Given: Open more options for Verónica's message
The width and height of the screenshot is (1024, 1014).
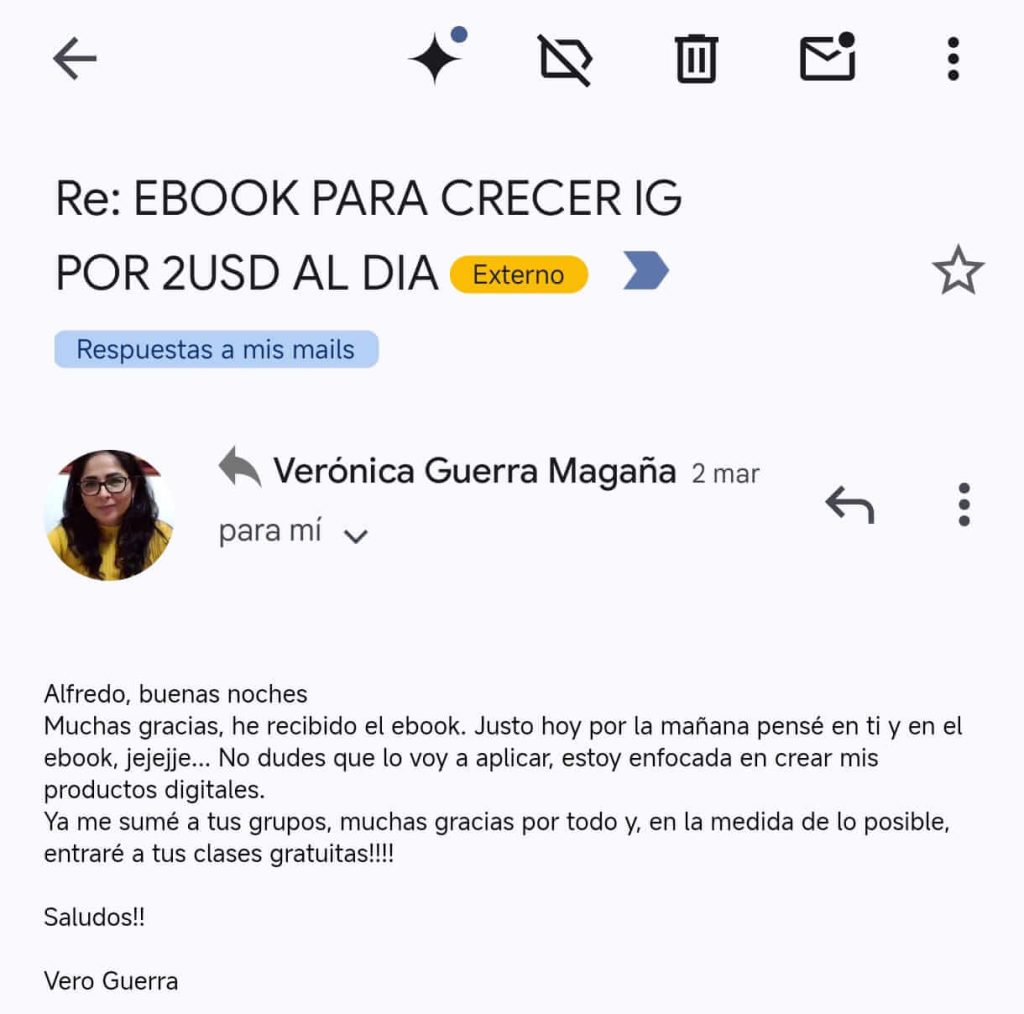Looking at the screenshot, I should tap(964, 505).
